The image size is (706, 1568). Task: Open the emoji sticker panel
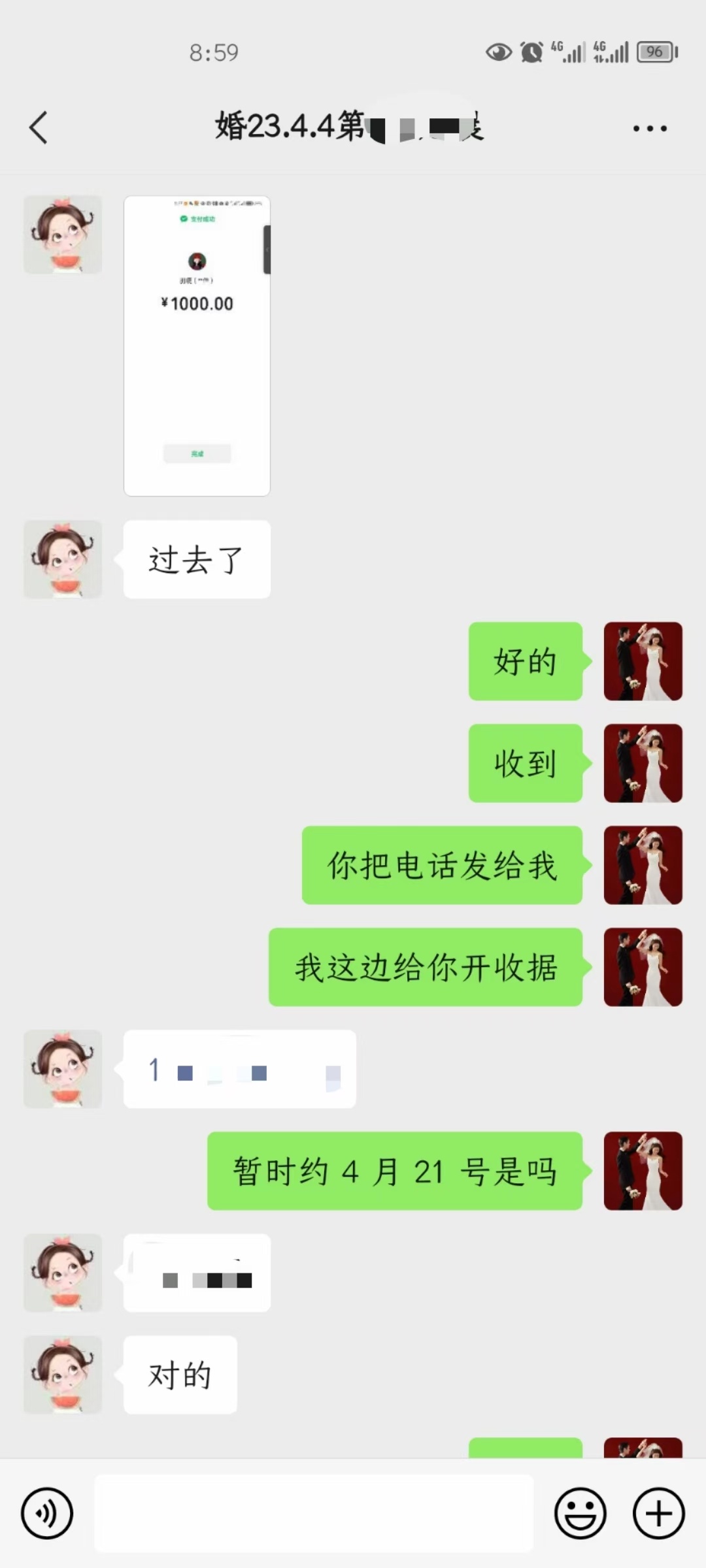(x=580, y=1513)
